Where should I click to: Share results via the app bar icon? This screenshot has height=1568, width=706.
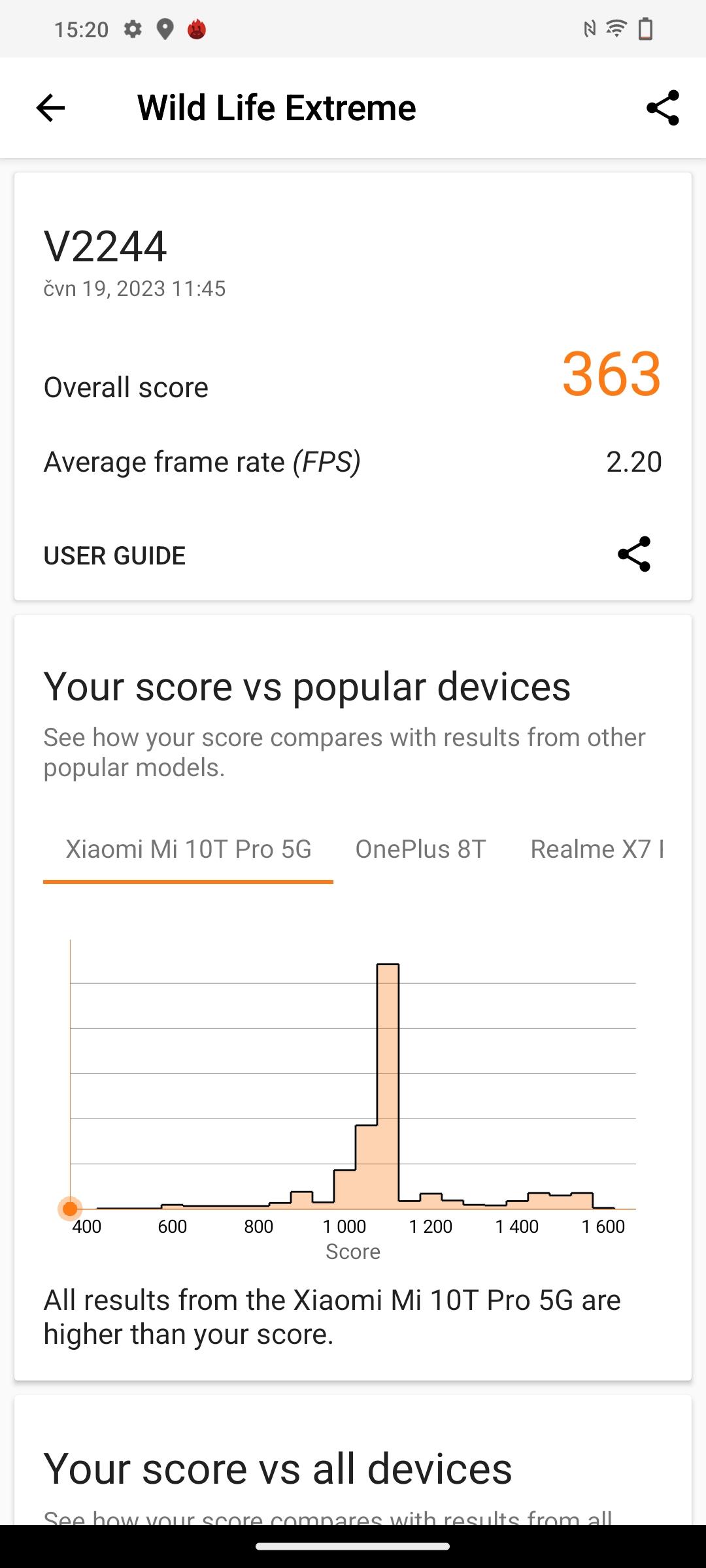pos(663,108)
